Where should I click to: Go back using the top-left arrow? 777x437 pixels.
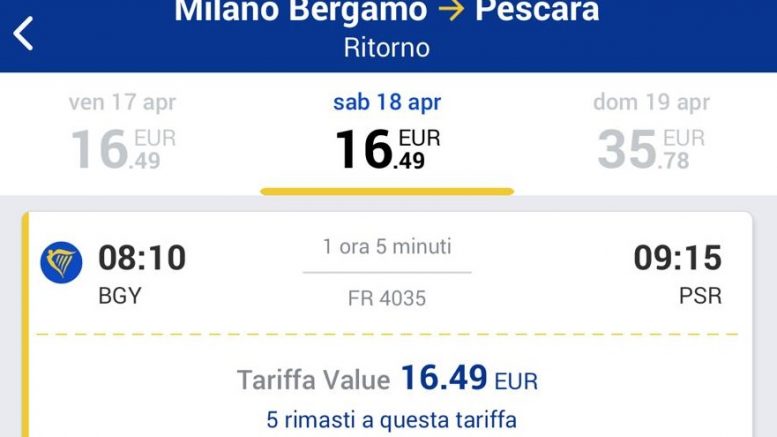coord(24,33)
